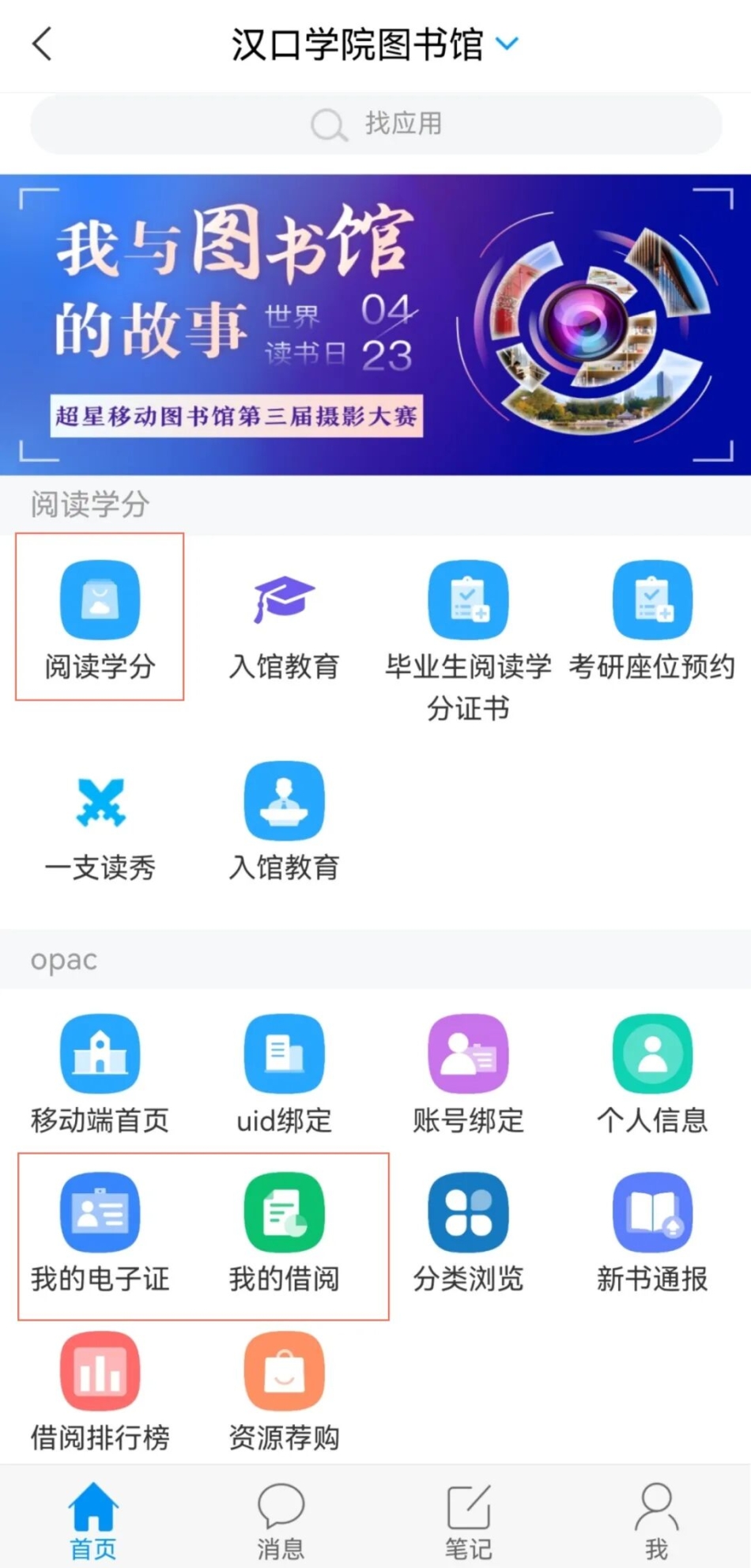751x1568 pixels.
Task: Go back using the top-left arrow
Action: (43, 43)
